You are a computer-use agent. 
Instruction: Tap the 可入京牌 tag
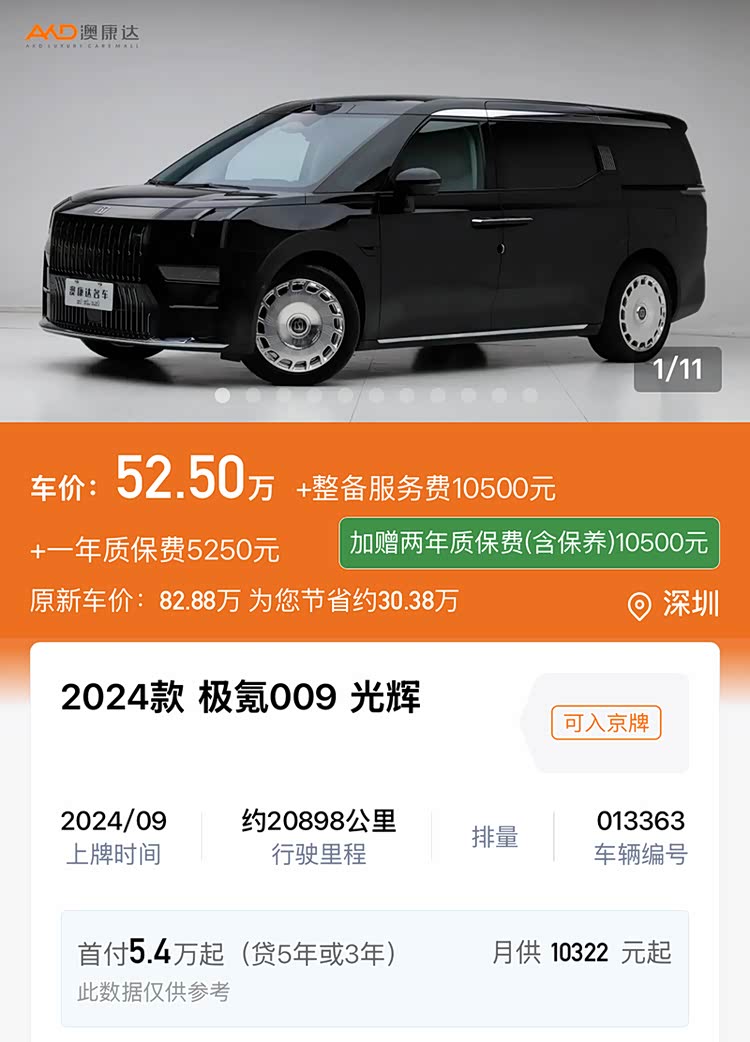pyautogui.click(x=606, y=723)
